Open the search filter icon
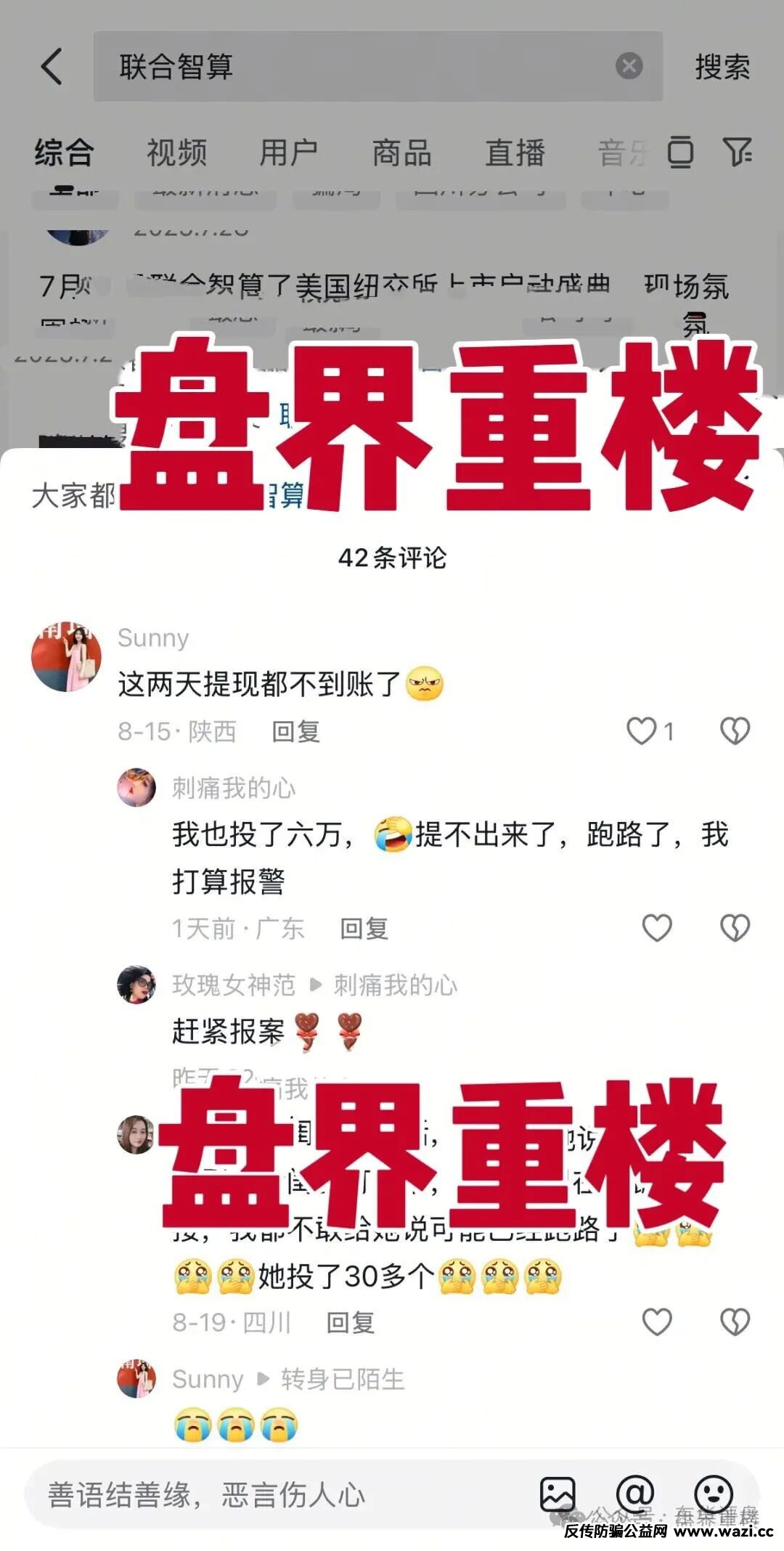The height and width of the screenshot is (1551, 784). (x=738, y=152)
